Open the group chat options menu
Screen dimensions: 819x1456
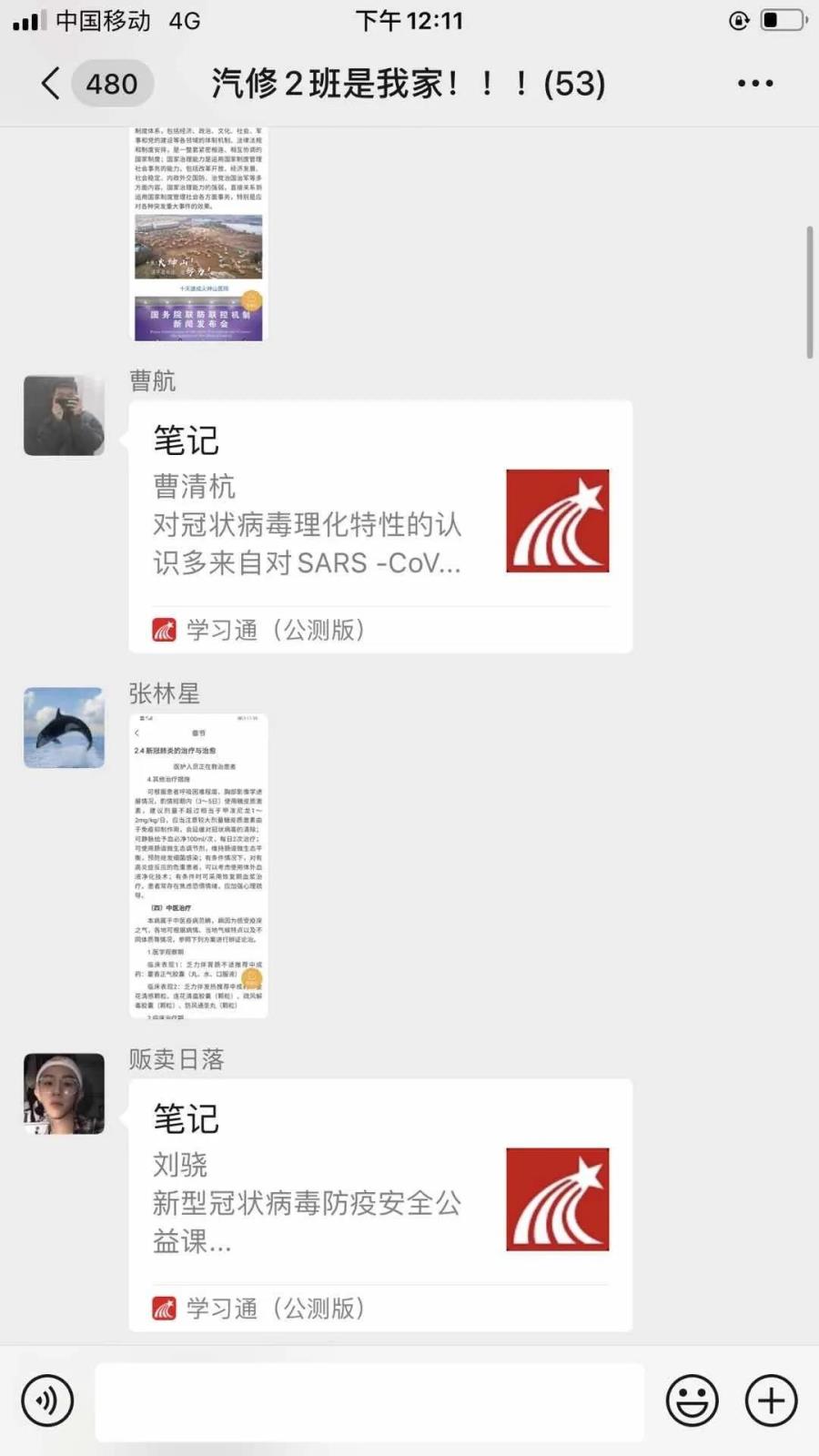click(x=754, y=84)
